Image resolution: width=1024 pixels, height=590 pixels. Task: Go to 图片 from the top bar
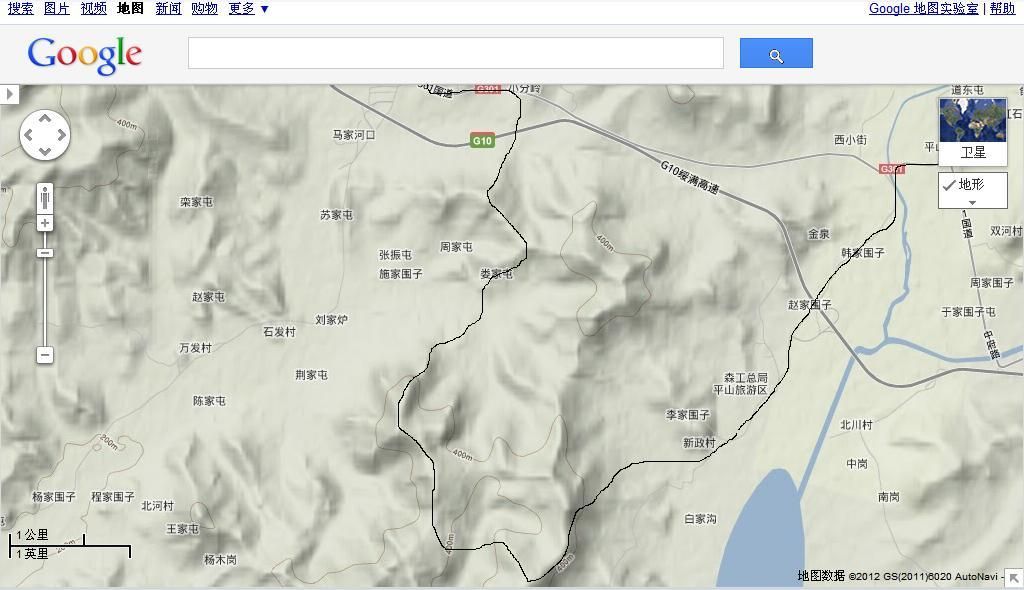(x=57, y=9)
